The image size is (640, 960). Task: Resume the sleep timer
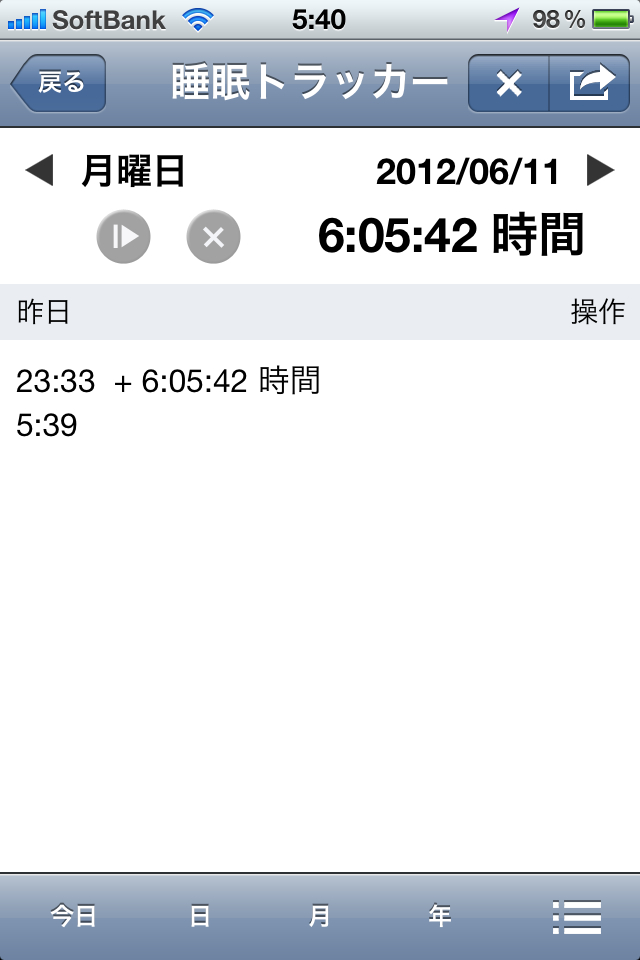pos(124,237)
